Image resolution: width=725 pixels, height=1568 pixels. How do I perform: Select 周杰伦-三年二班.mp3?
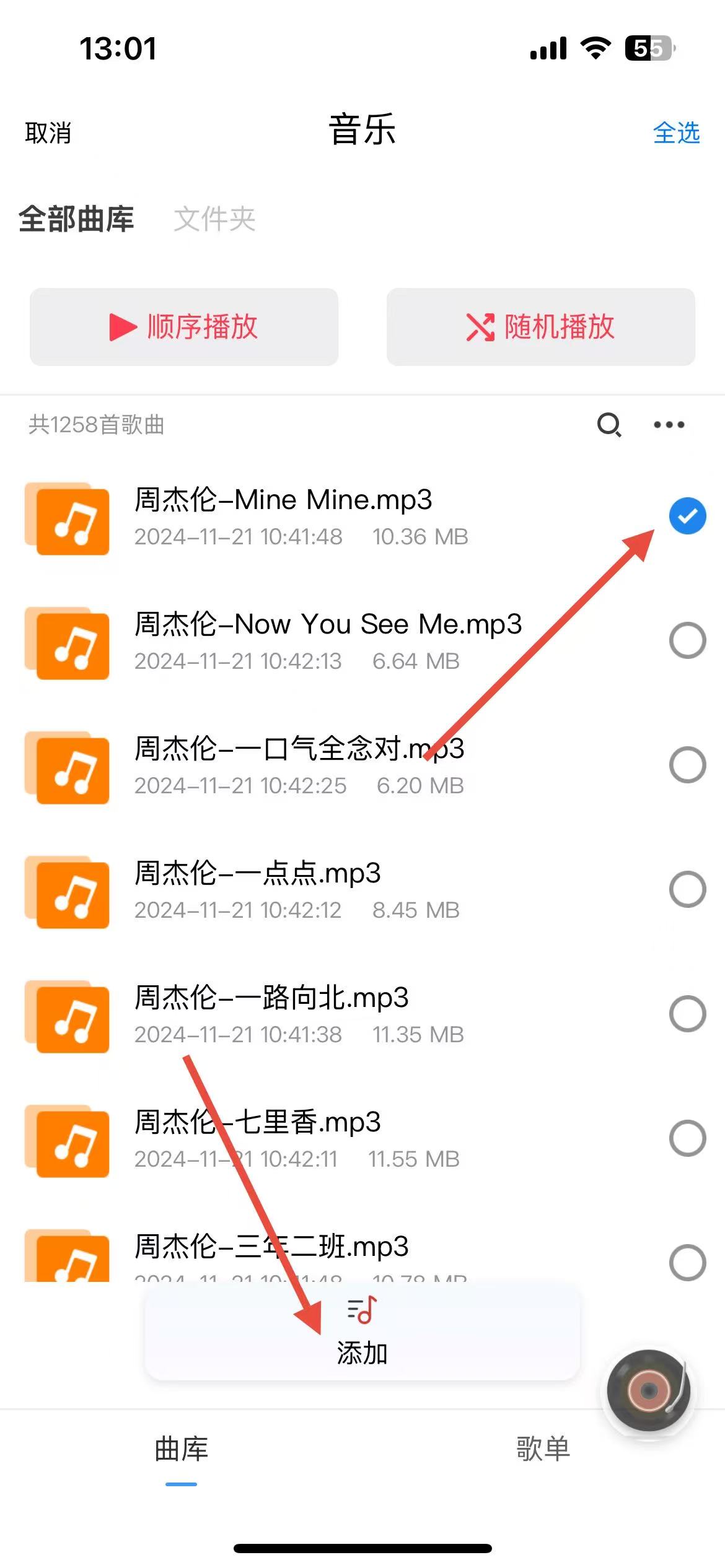click(x=687, y=1263)
